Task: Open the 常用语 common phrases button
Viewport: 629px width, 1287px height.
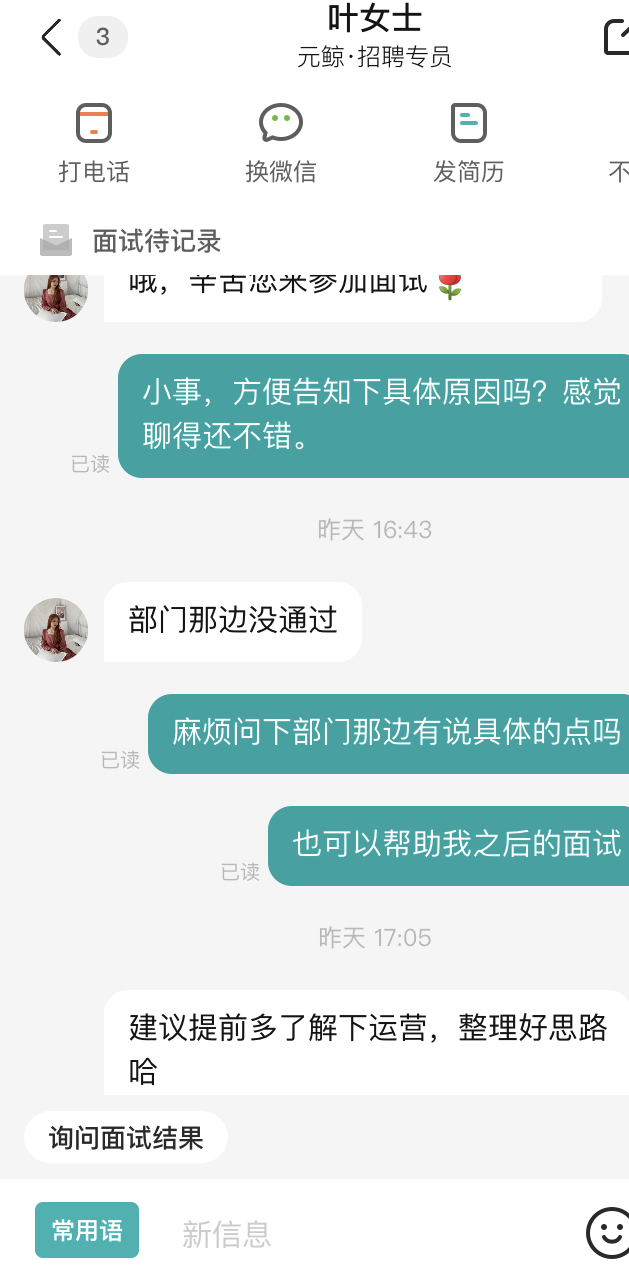Action: (87, 1230)
